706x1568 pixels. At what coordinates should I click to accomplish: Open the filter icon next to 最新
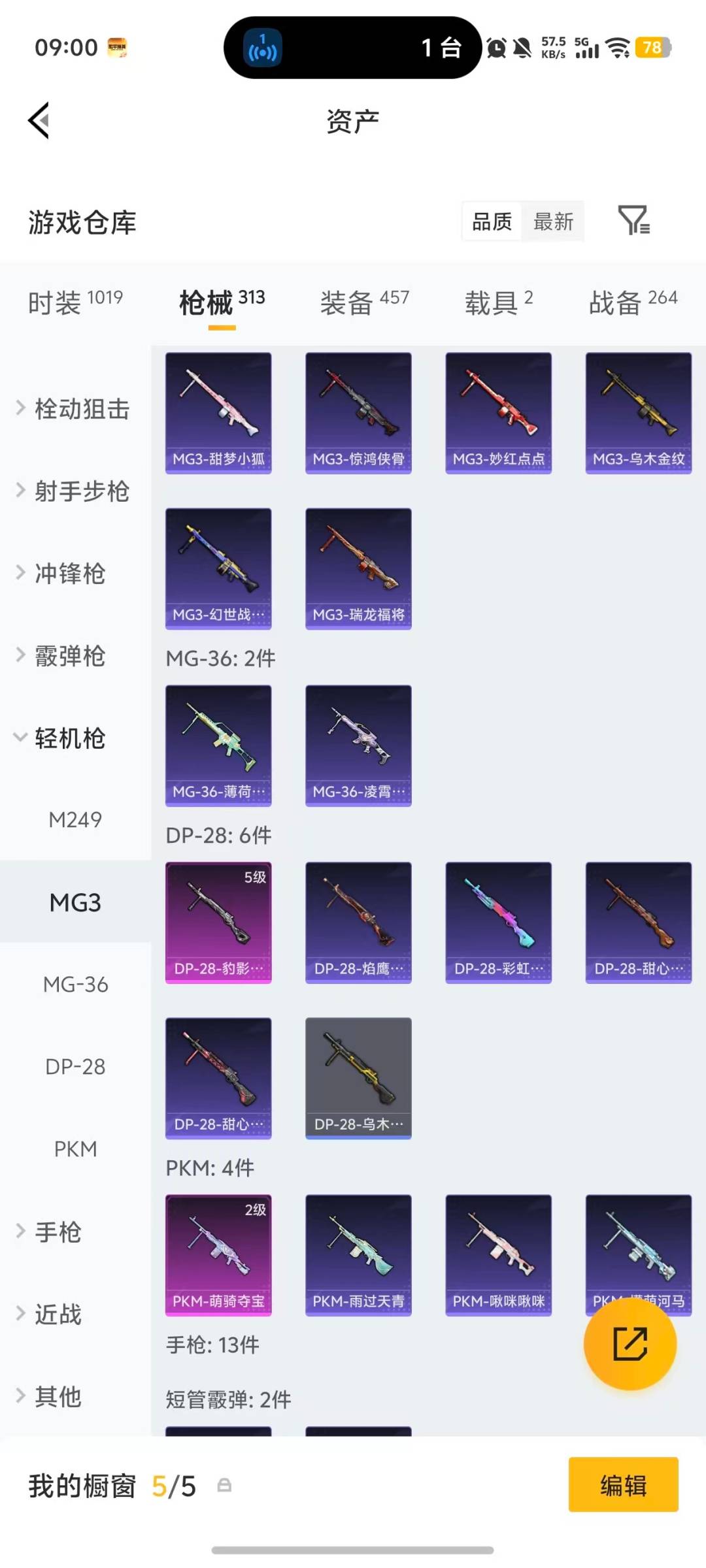635,221
